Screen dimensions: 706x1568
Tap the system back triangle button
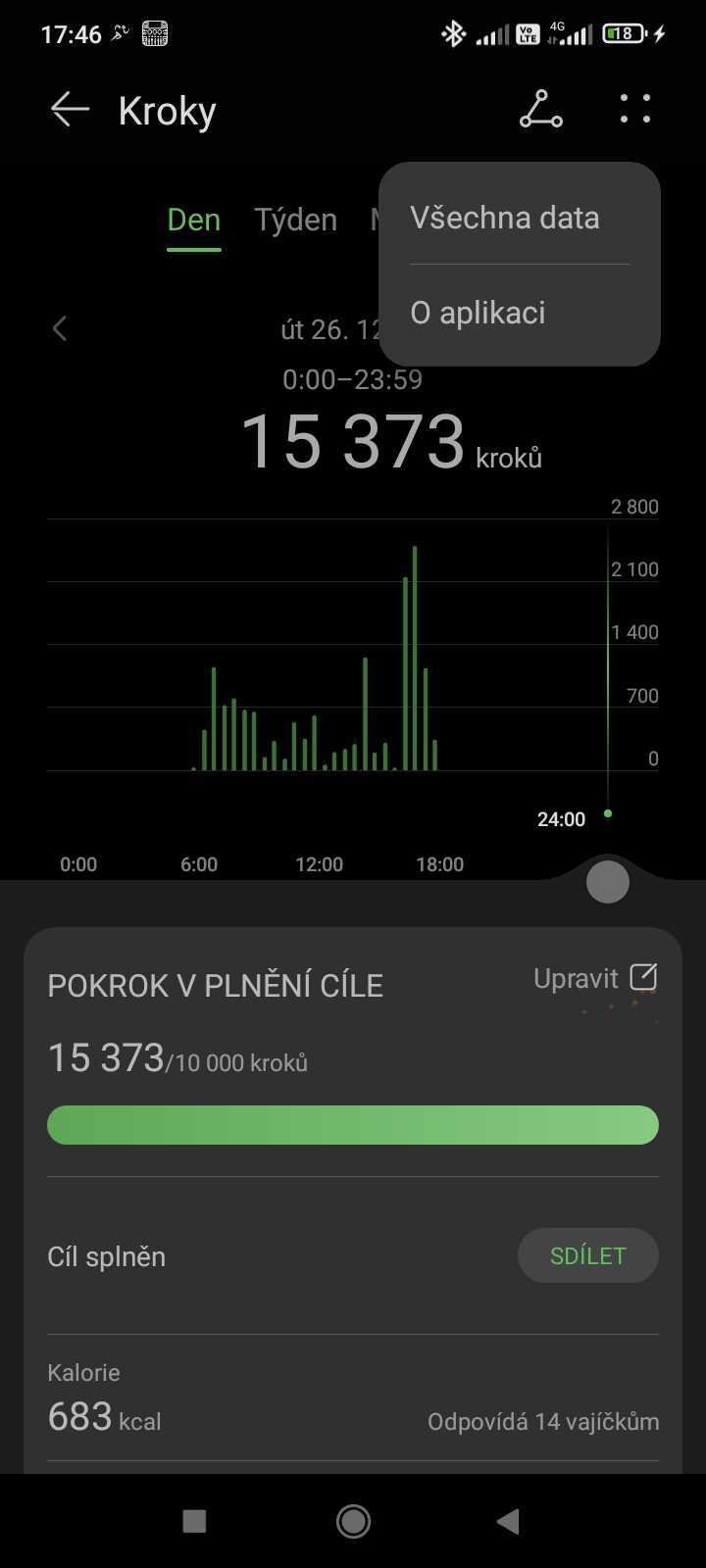point(508,1521)
